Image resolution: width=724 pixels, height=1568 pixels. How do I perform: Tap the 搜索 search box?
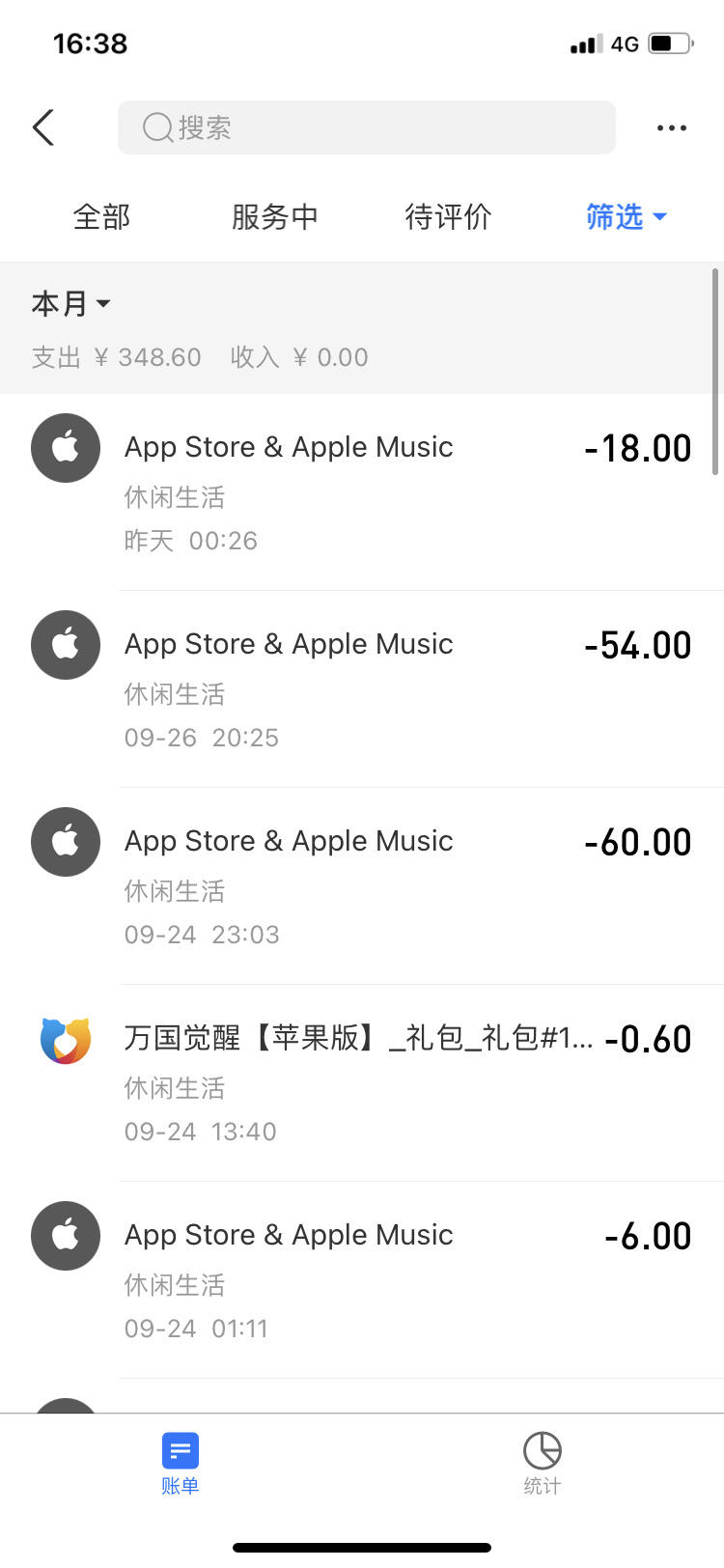[367, 127]
